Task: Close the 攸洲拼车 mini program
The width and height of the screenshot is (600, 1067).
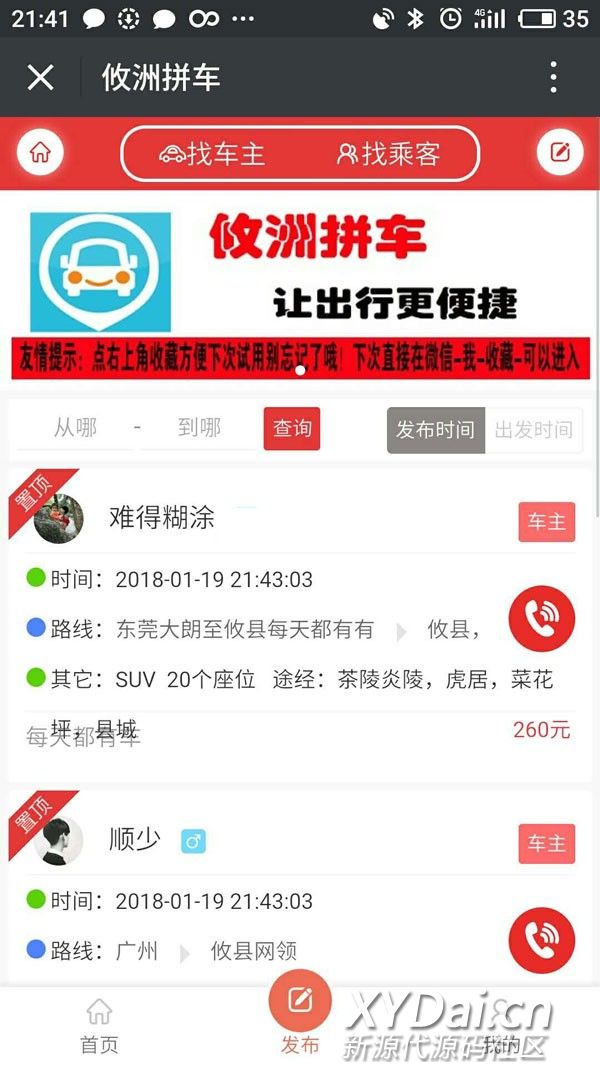Action: click(x=40, y=77)
